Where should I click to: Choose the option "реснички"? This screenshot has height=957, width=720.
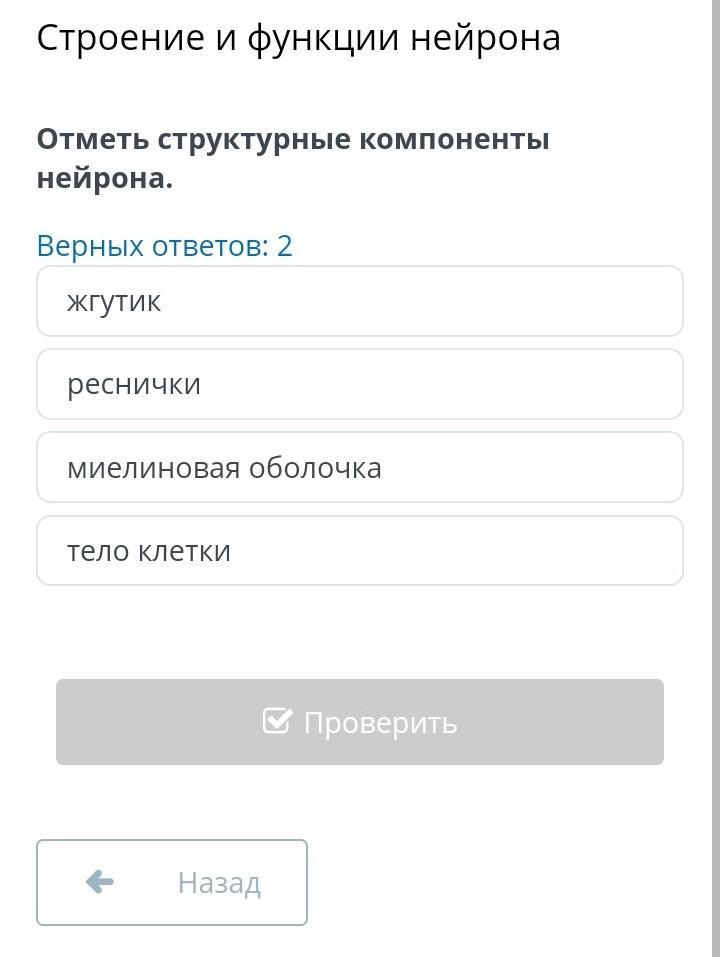[x=359, y=384]
